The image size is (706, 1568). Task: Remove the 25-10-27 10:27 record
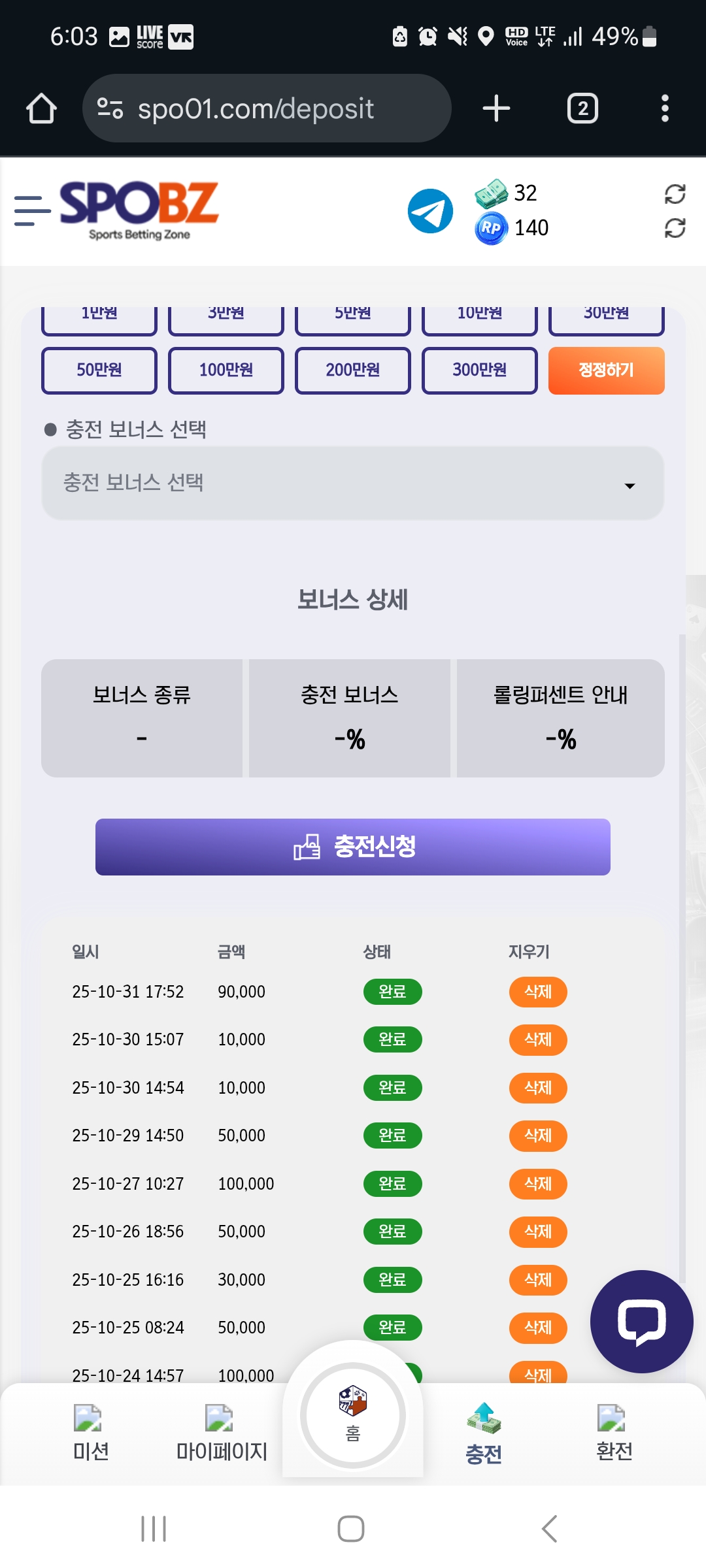coord(537,1184)
